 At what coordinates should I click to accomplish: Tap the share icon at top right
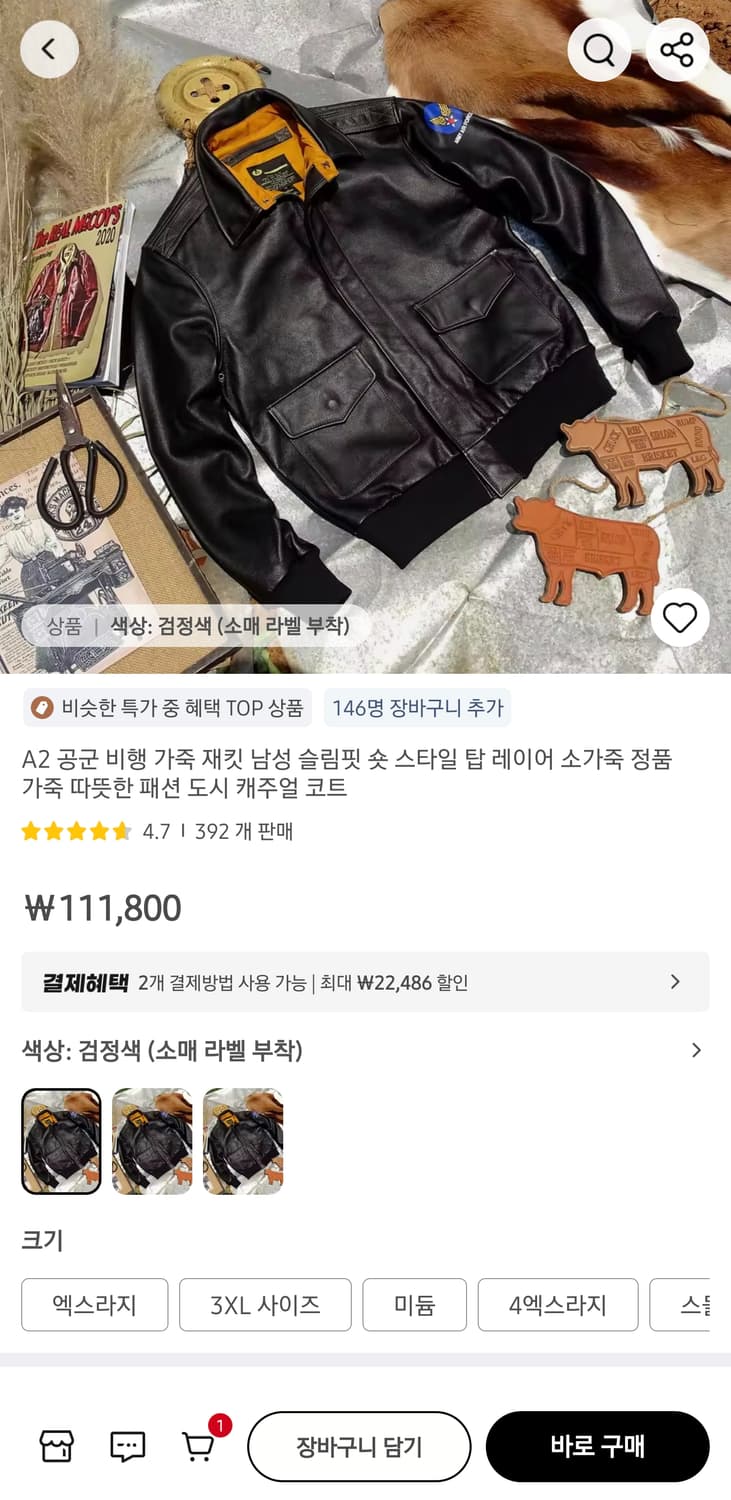pos(677,49)
